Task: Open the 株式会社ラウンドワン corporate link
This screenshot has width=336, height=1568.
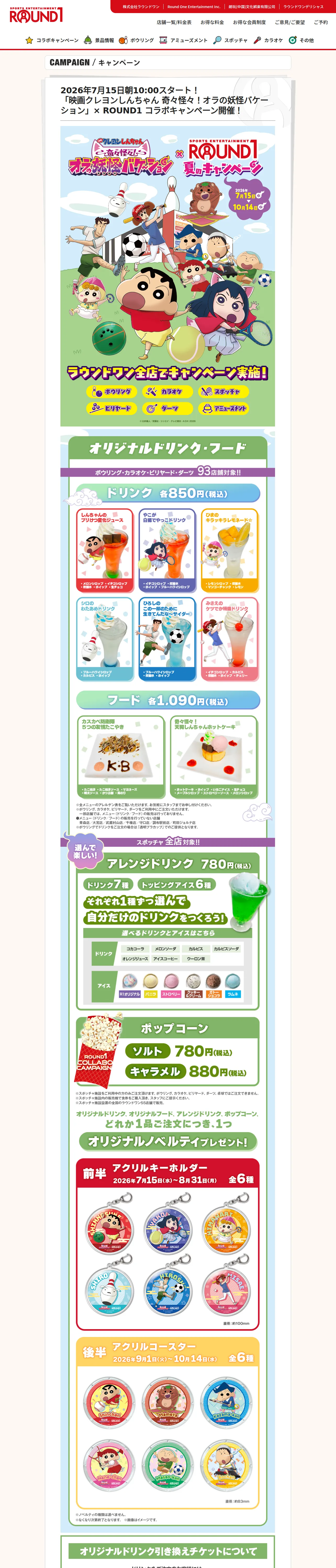Action: pyautogui.click(x=141, y=7)
